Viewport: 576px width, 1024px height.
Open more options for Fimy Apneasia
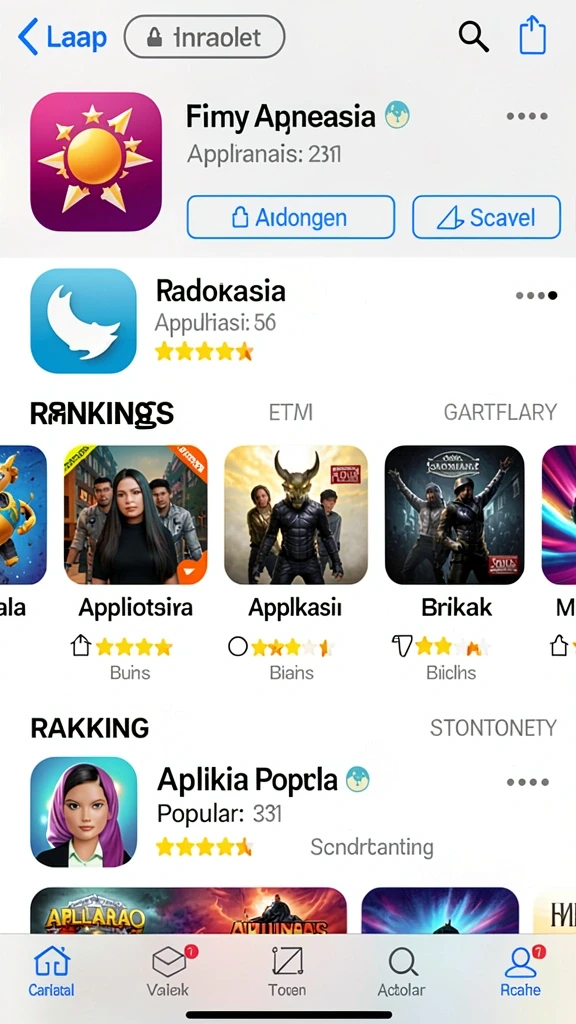tap(527, 116)
